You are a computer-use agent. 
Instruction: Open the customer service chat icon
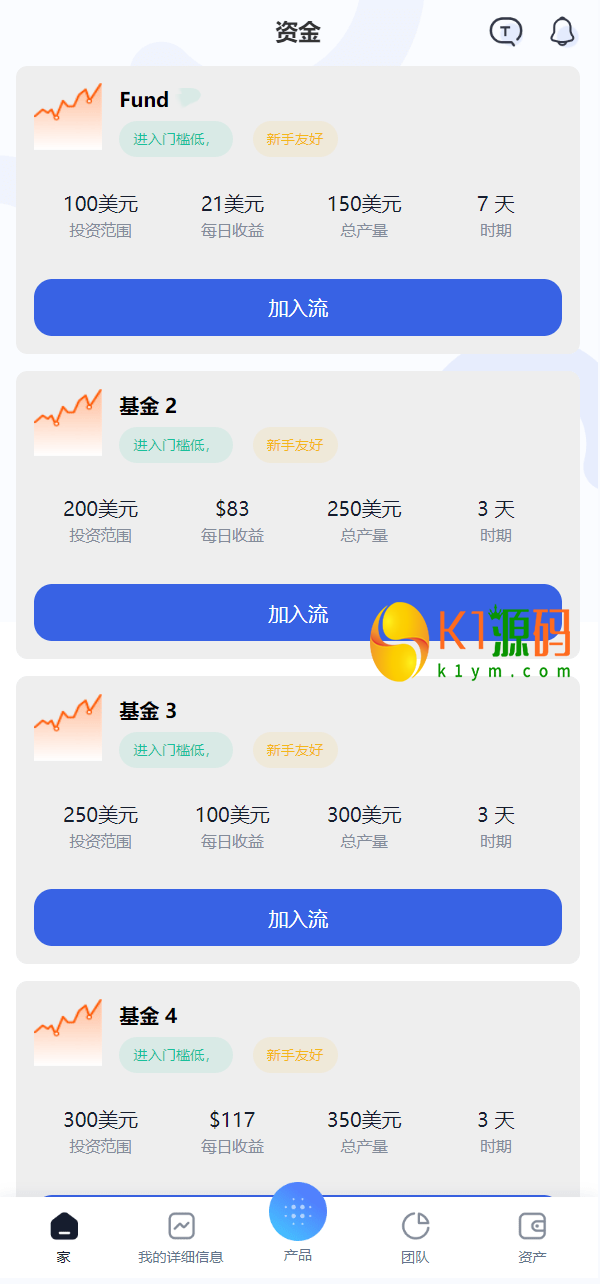(x=505, y=32)
